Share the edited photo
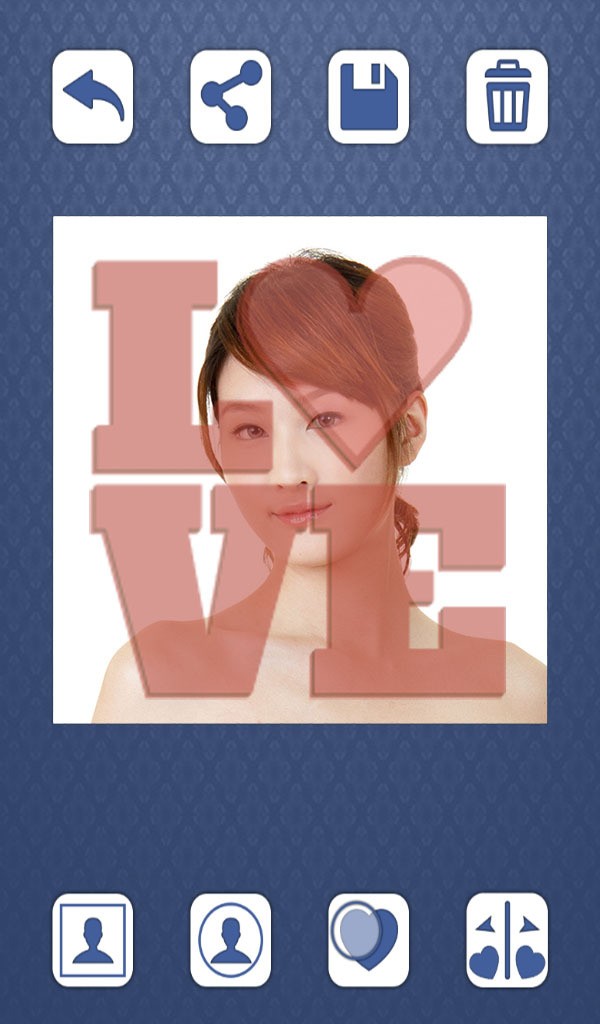This screenshot has width=600, height=1024. [231, 97]
